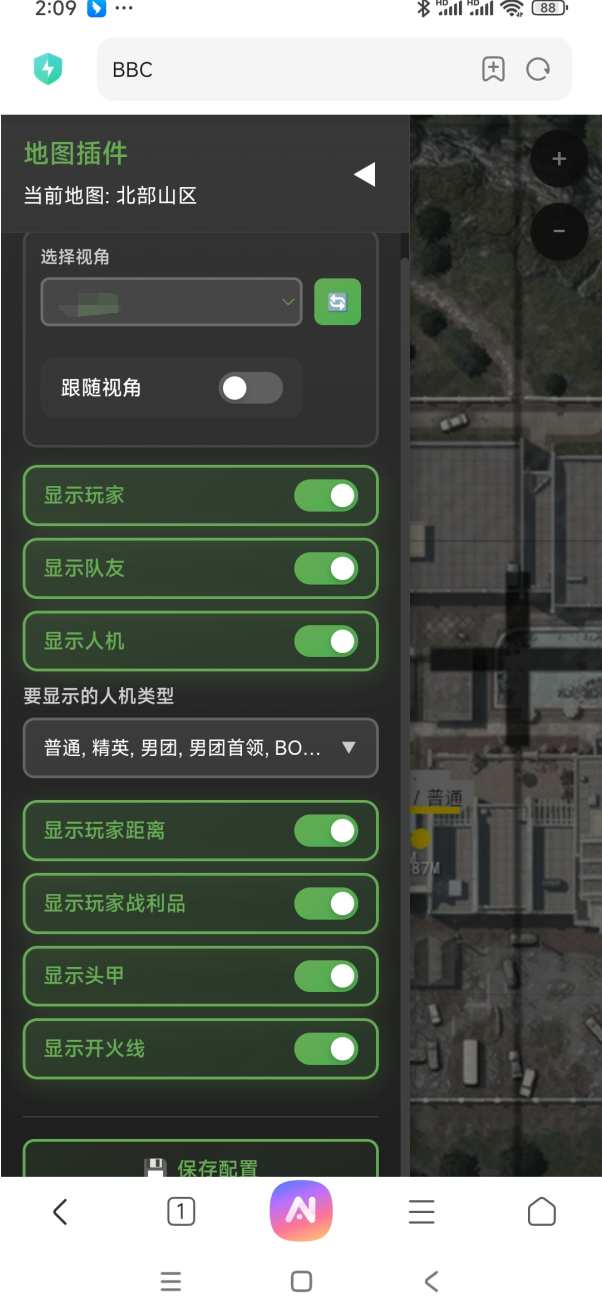The height and width of the screenshot is (1301, 602).
Task: Open the 选择视角 dropdown
Action: pos(171,302)
